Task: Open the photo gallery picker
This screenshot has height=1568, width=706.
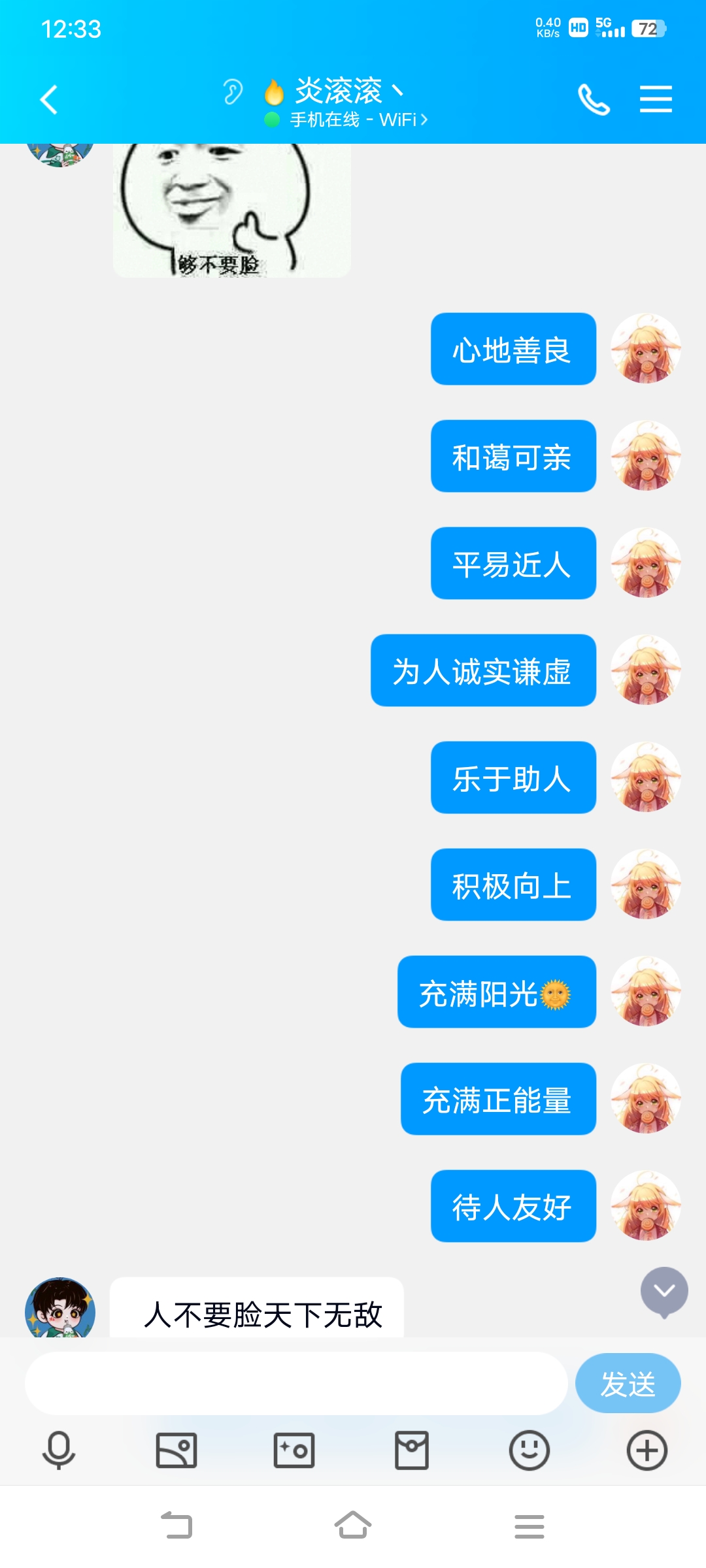Action: click(176, 1450)
